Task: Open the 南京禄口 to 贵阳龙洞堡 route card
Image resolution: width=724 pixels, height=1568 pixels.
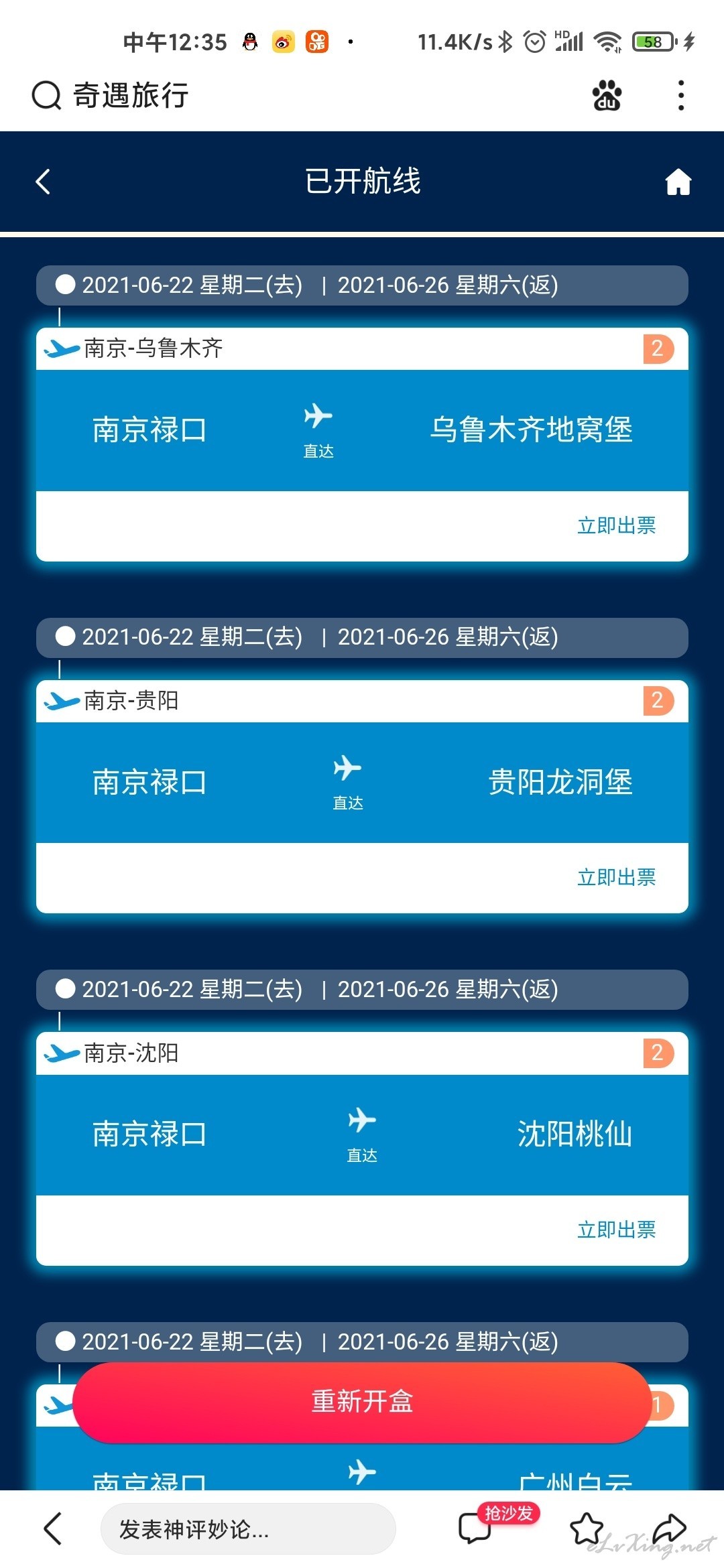Action: coord(362,782)
